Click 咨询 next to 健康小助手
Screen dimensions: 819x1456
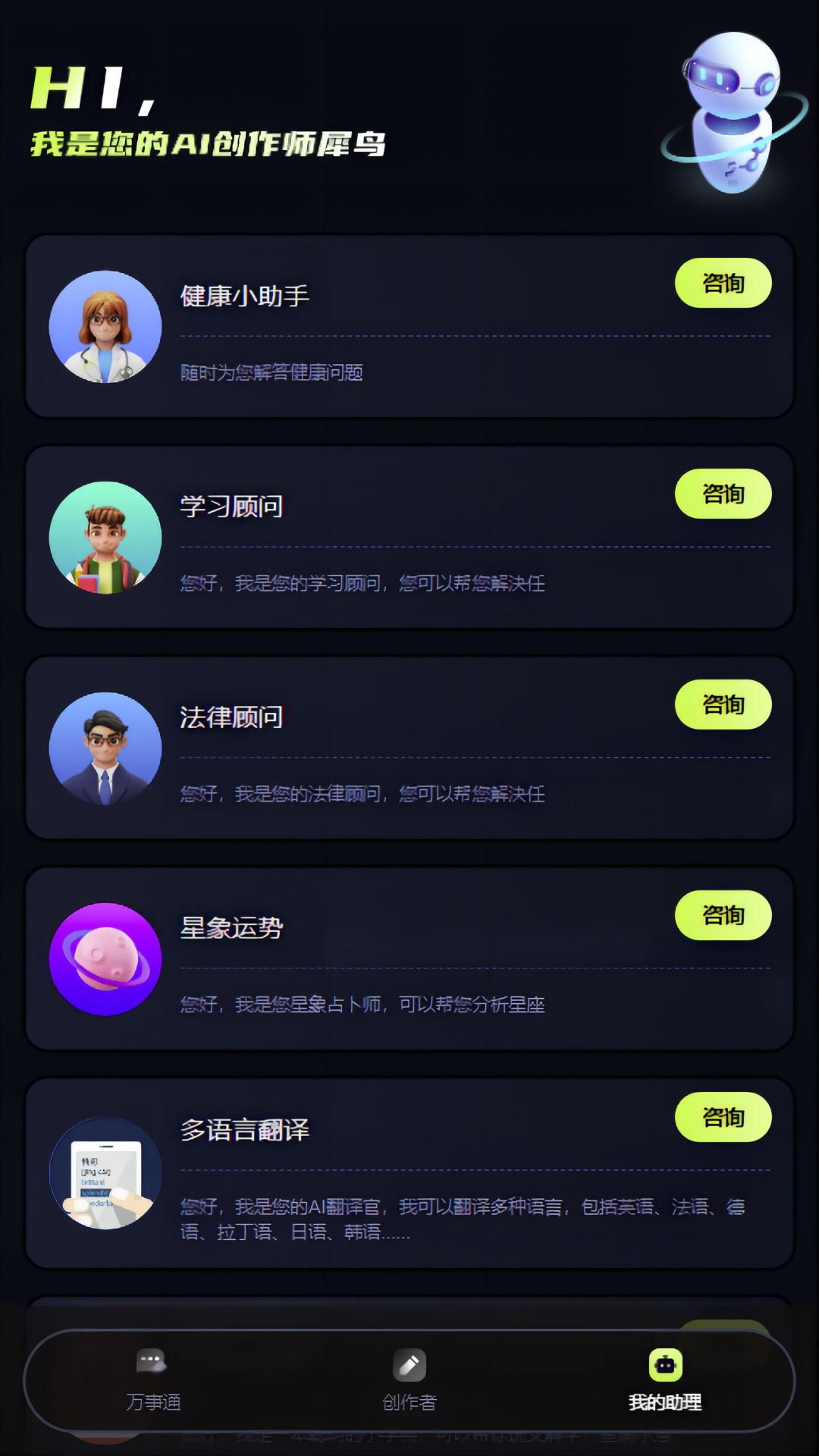[x=723, y=283]
